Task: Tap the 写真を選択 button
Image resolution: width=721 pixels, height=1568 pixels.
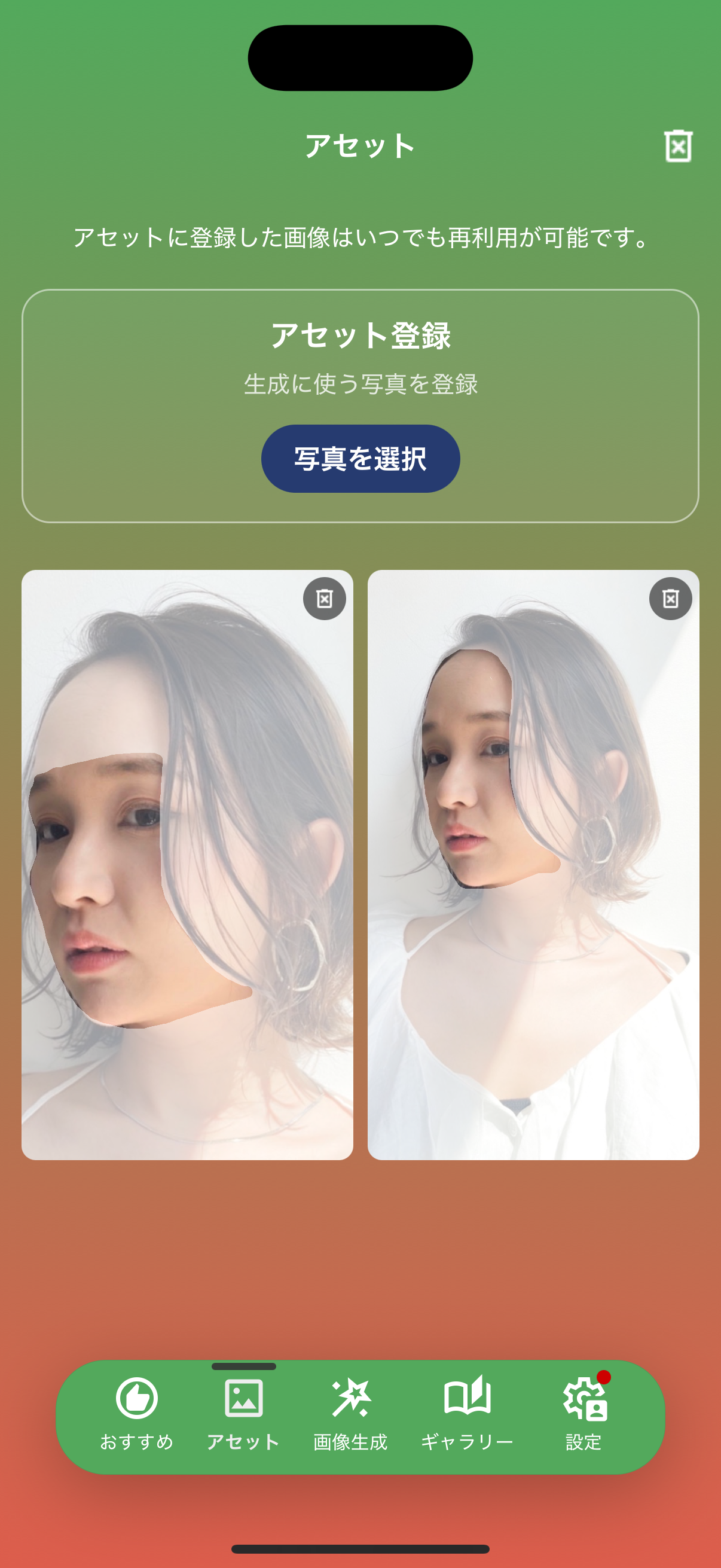Action: point(360,458)
